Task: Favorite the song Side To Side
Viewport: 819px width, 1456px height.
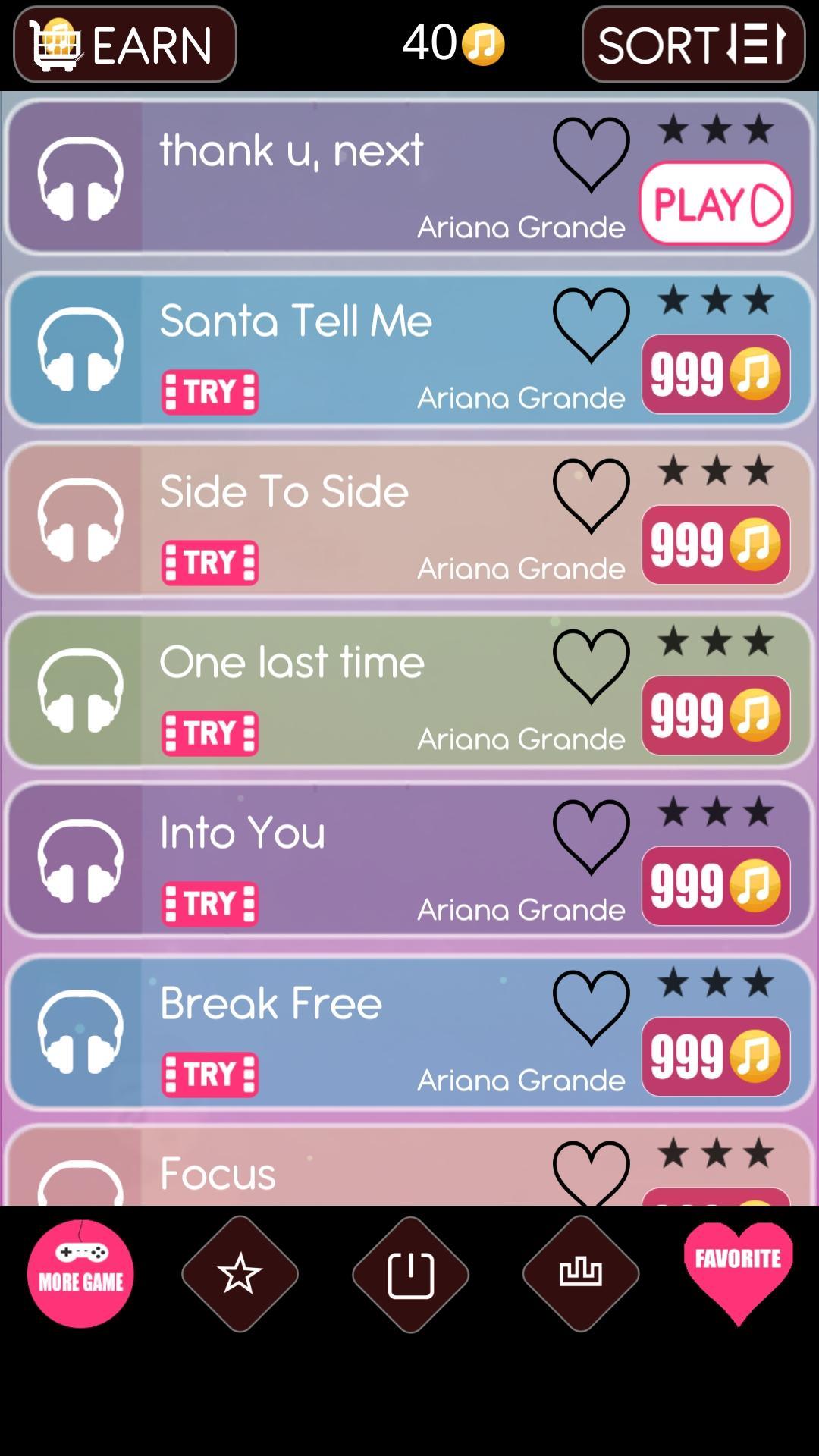Action: click(x=591, y=497)
